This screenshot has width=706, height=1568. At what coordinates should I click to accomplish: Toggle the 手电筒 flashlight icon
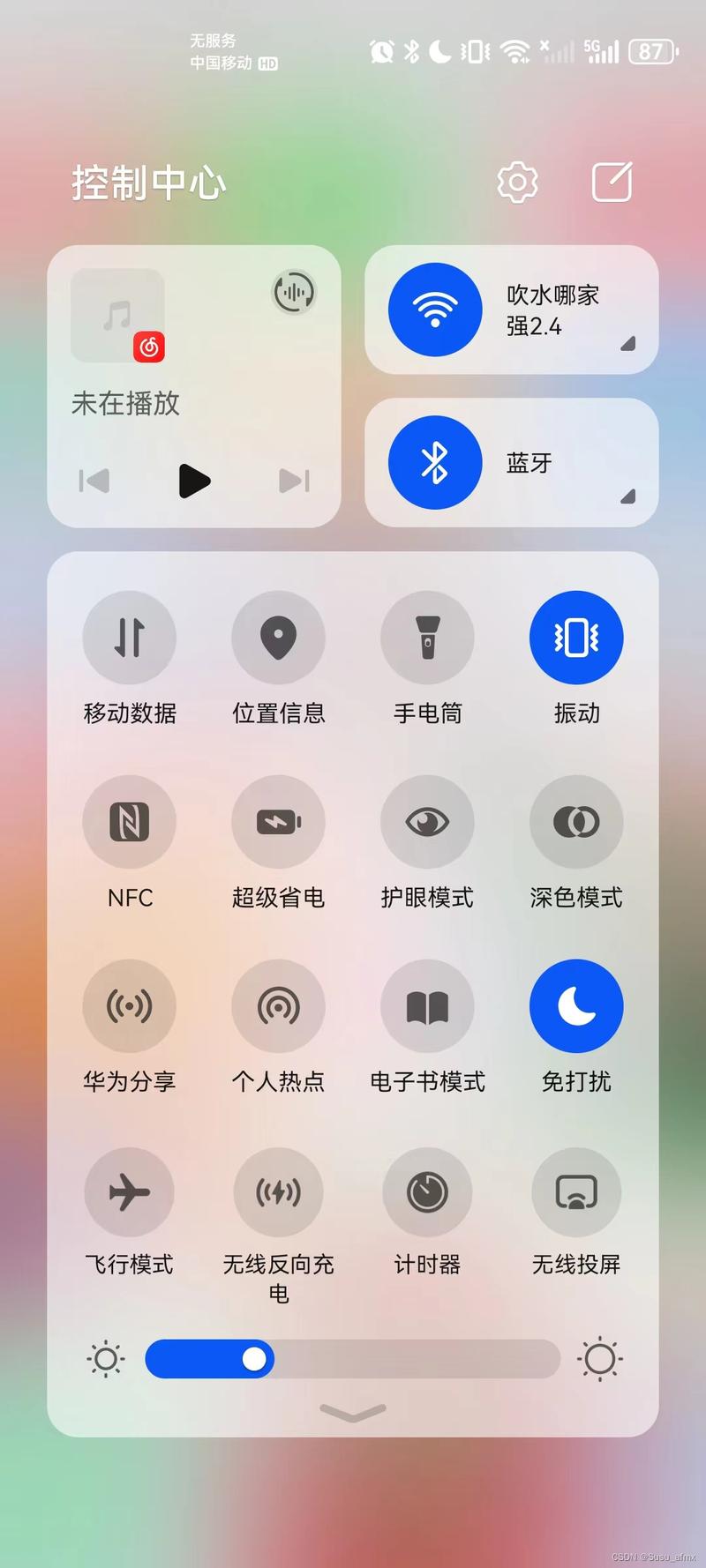427,638
